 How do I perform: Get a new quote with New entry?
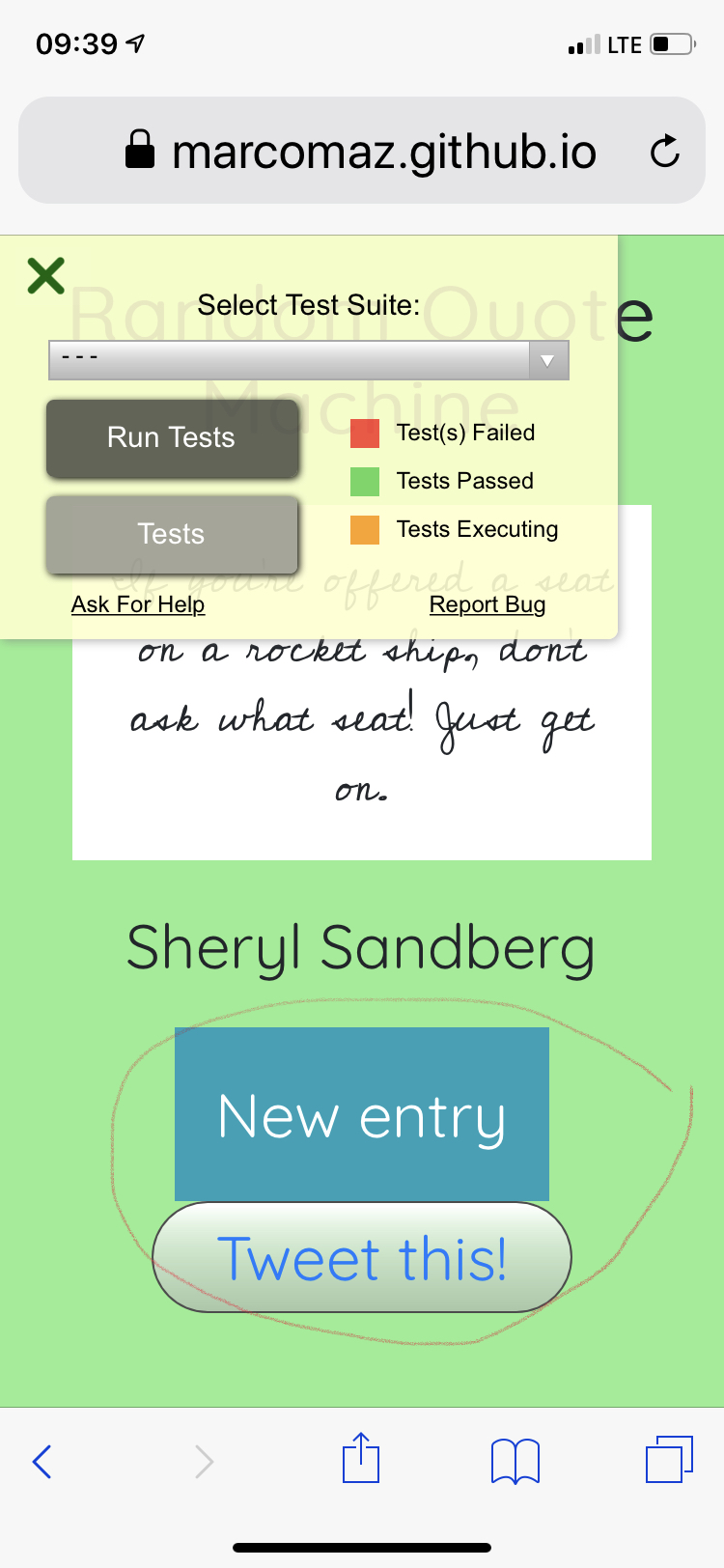click(362, 1115)
